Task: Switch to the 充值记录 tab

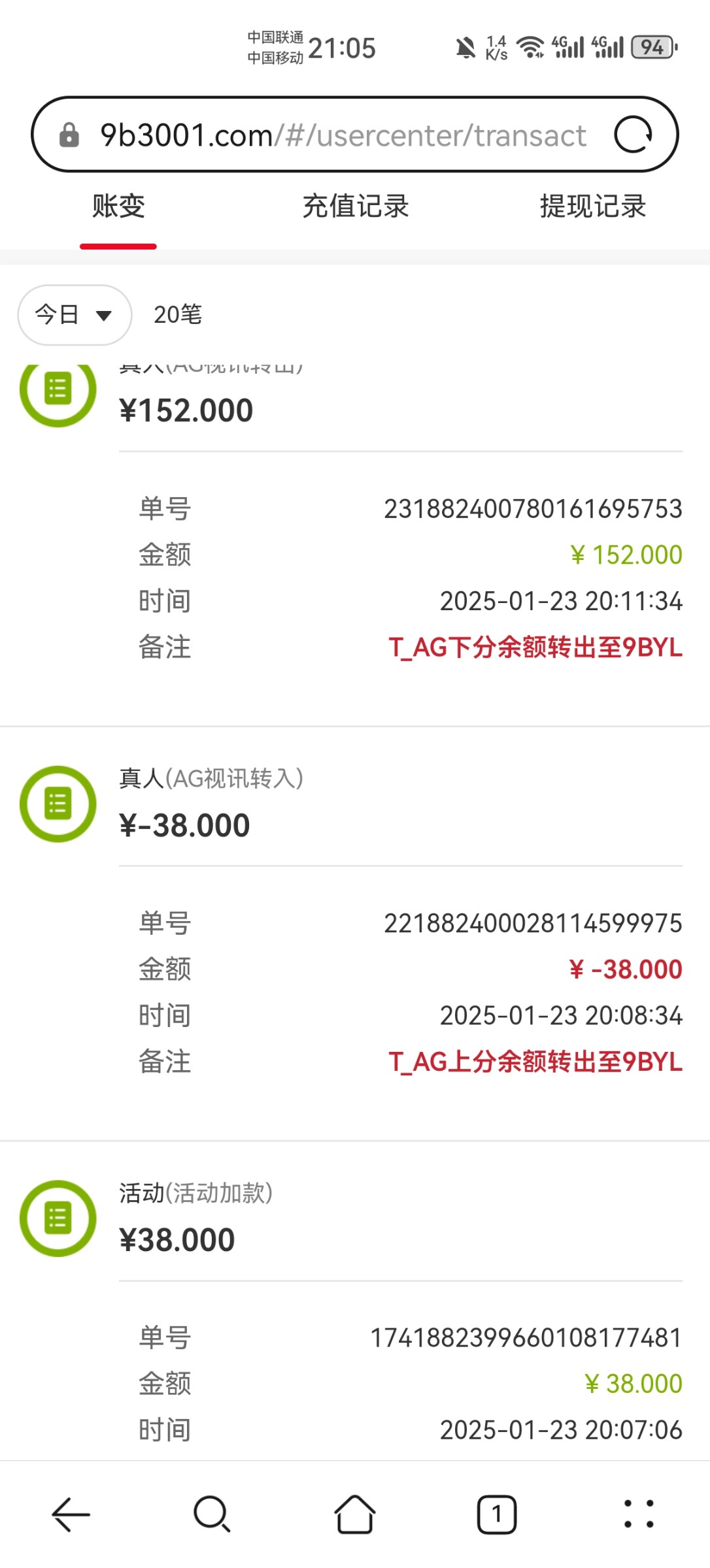Action: 355,206
